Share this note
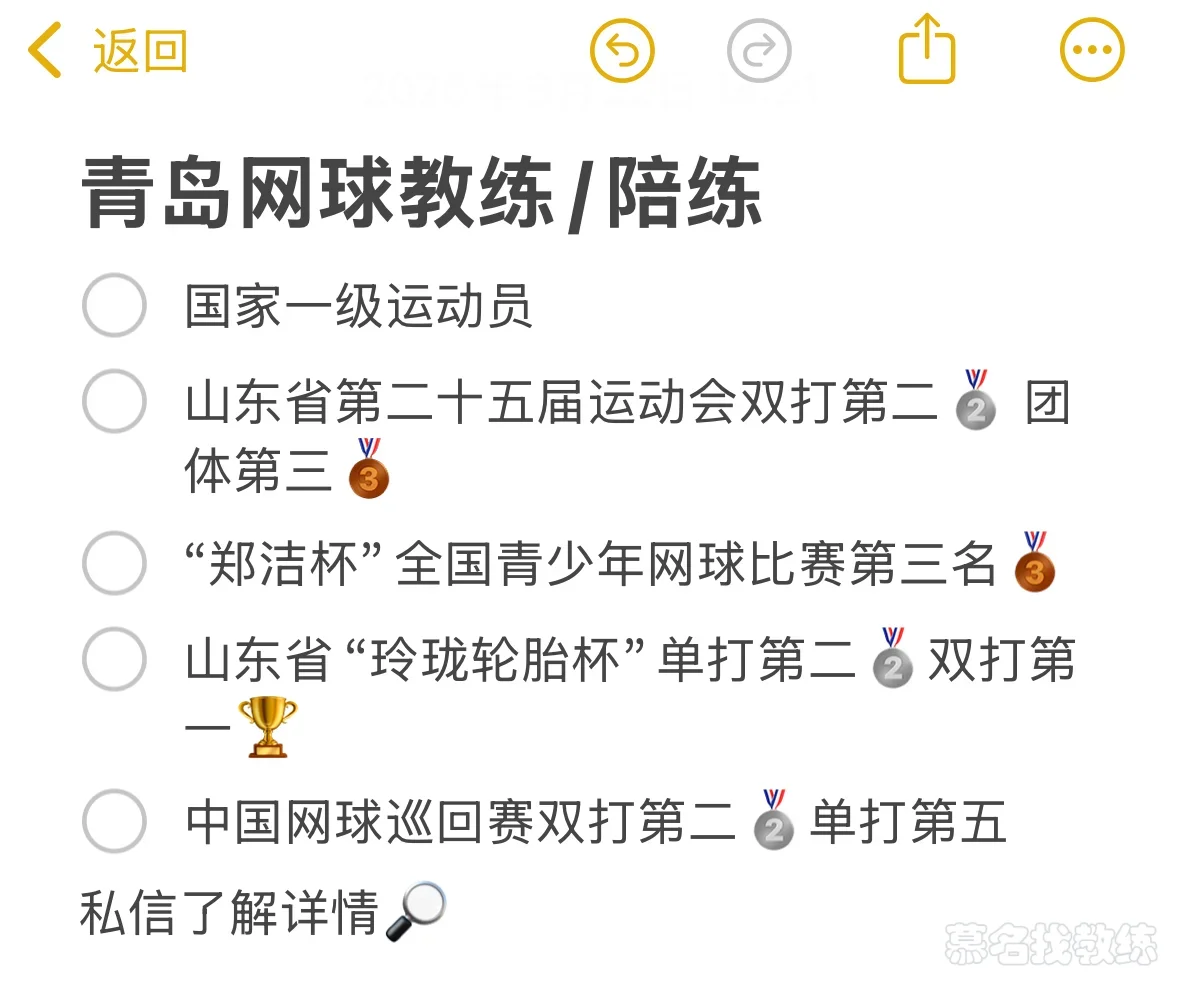This screenshot has width=1179, height=992. tap(927, 49)
